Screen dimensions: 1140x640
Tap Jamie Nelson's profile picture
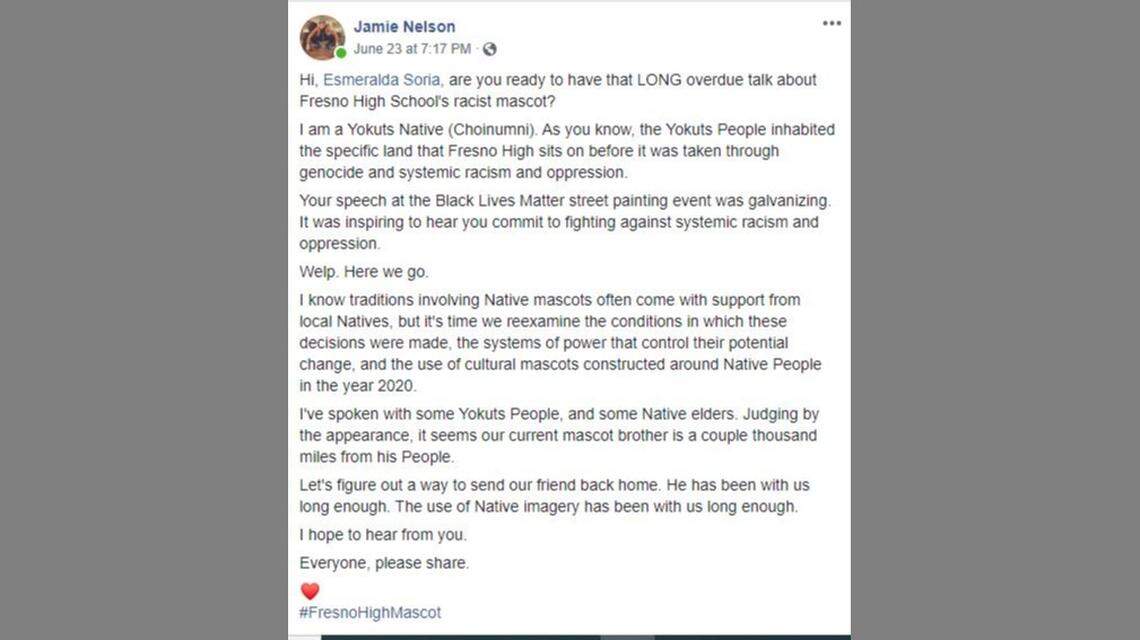point(323,37)
